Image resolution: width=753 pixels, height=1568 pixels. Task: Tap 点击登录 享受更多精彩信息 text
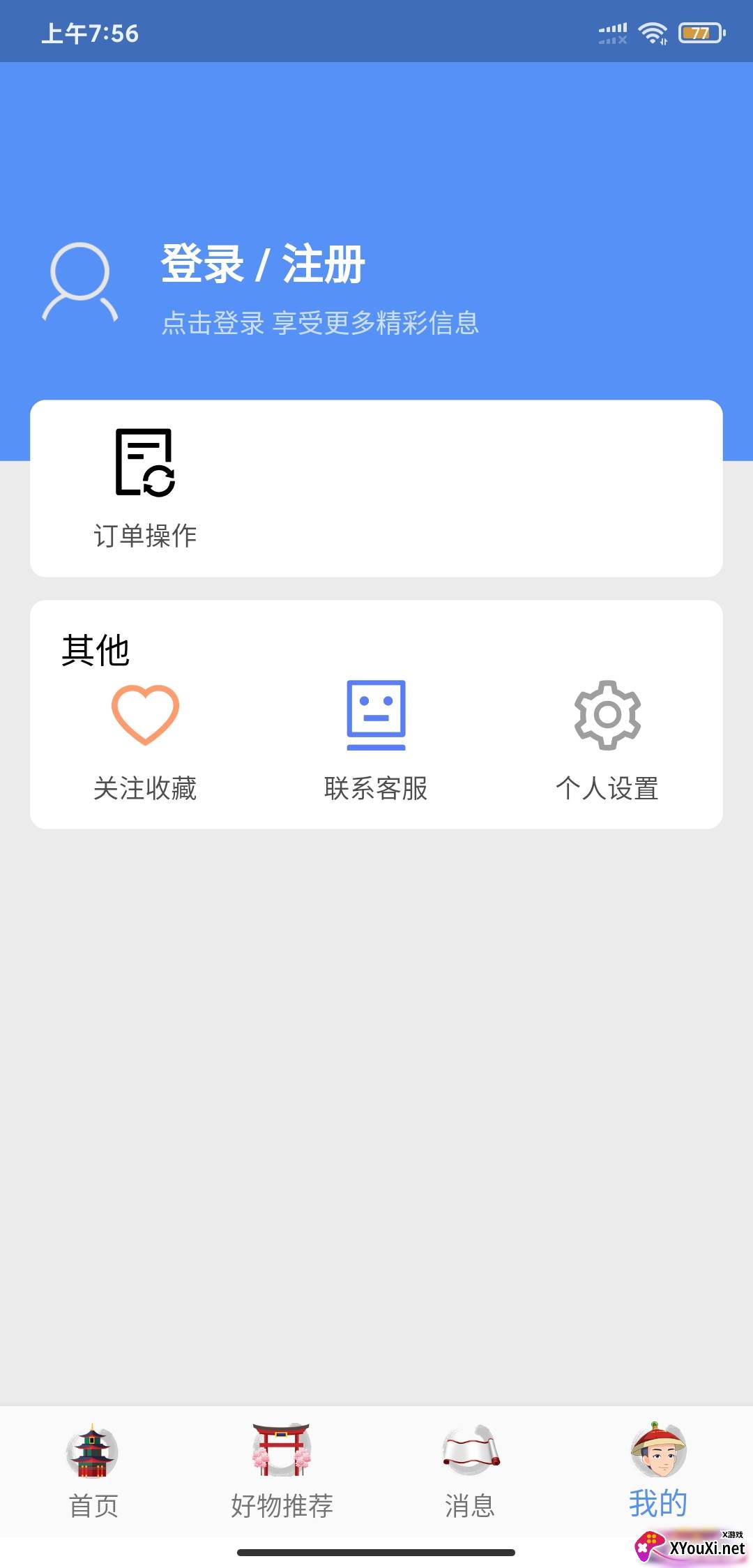point(320,324)
